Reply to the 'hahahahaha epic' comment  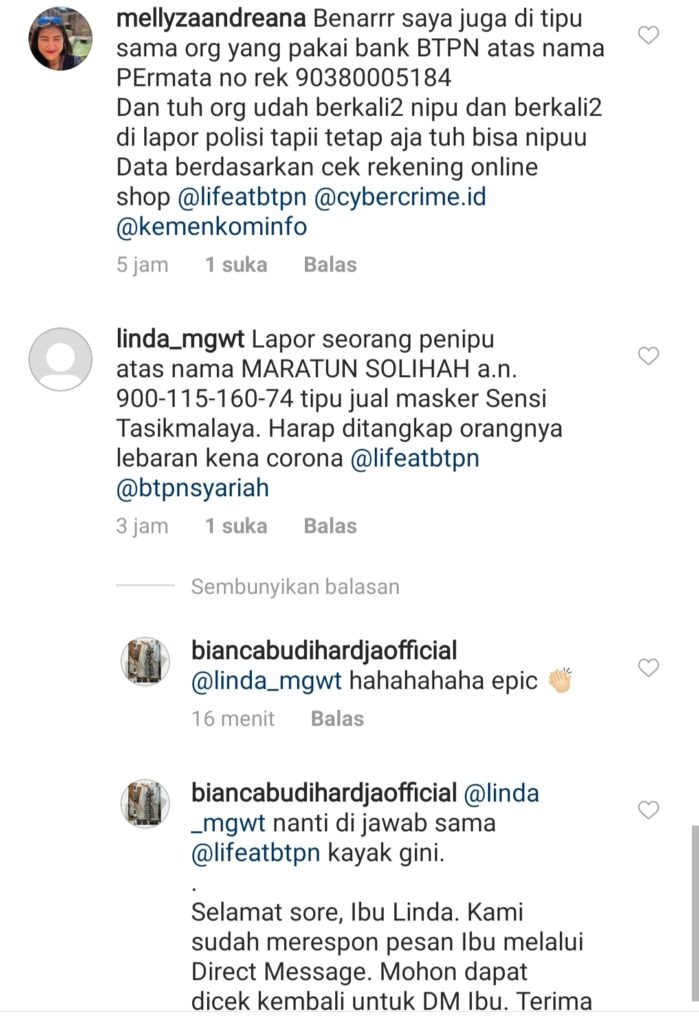pos(337,718)
